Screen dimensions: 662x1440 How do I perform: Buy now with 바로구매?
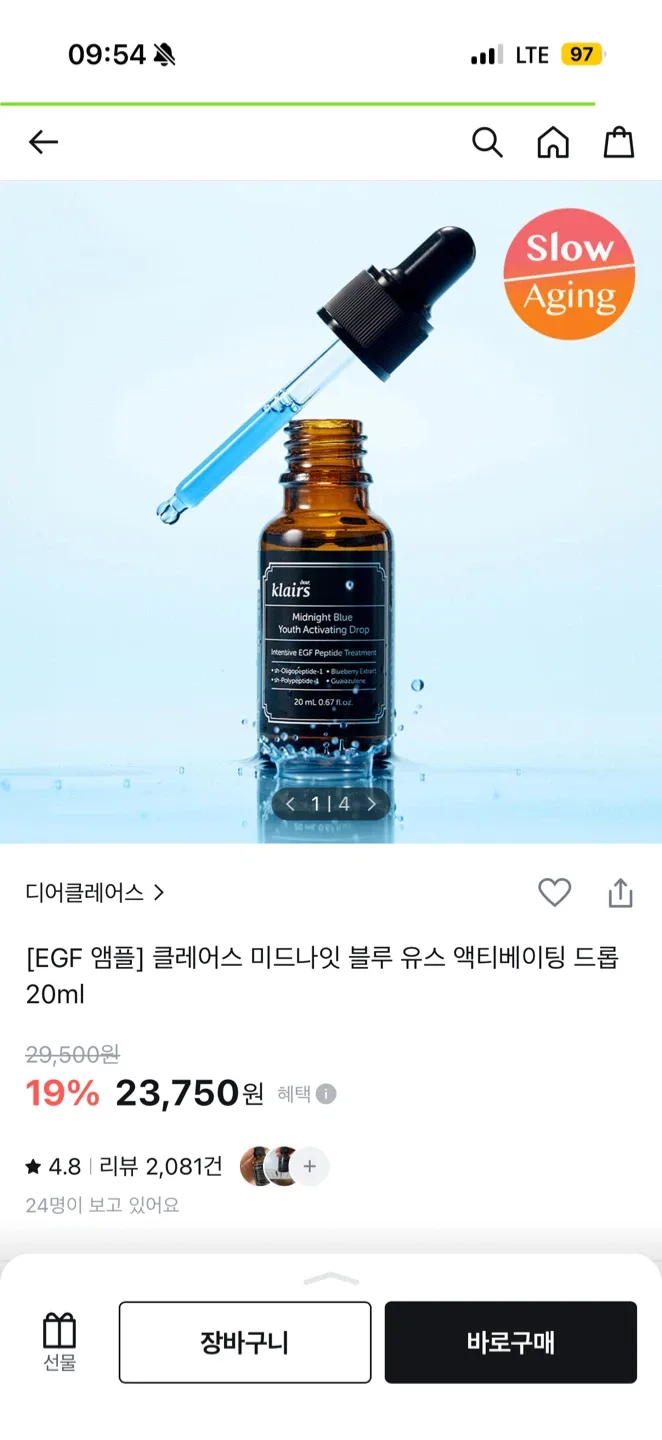point(511,1342)
